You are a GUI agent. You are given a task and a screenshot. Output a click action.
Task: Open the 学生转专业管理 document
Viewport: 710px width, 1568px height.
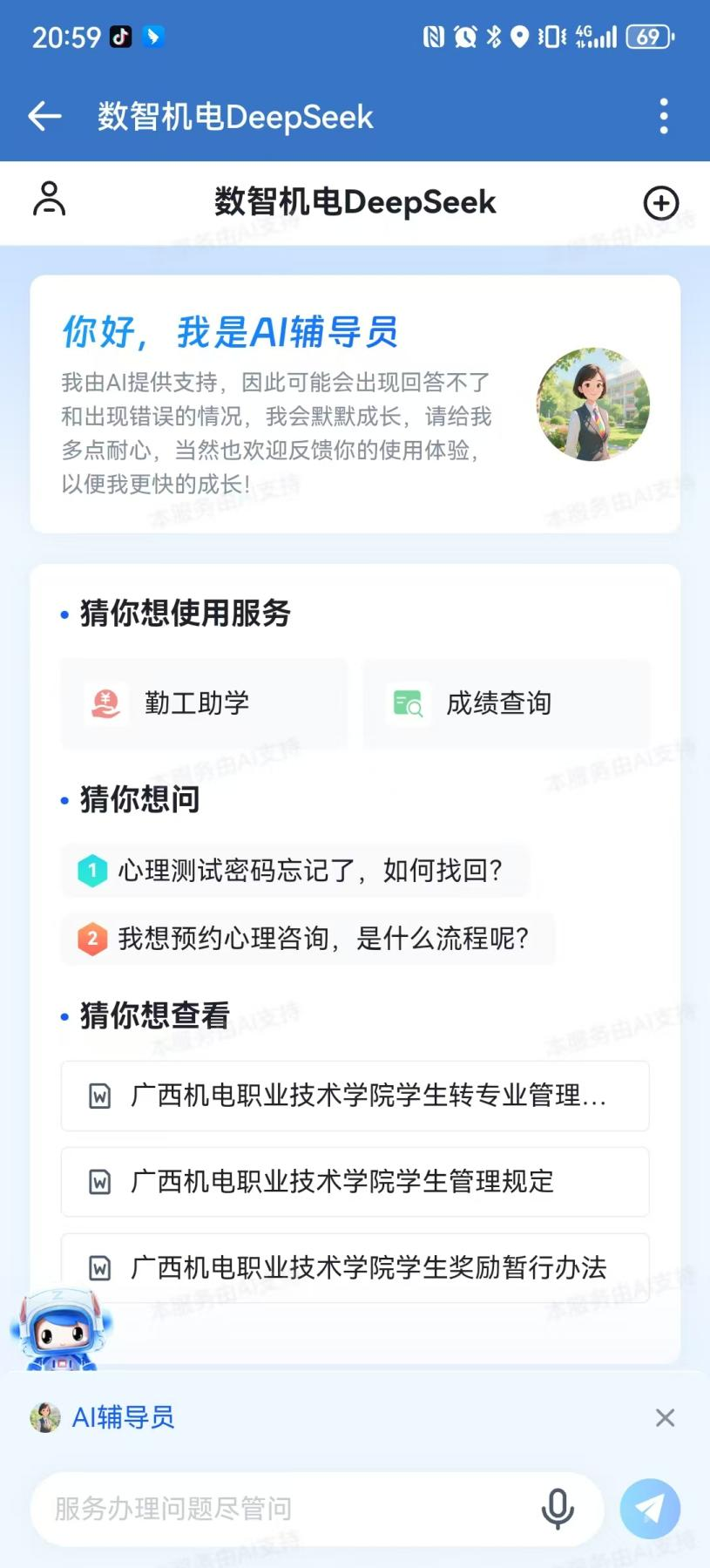click(355, 1096)
